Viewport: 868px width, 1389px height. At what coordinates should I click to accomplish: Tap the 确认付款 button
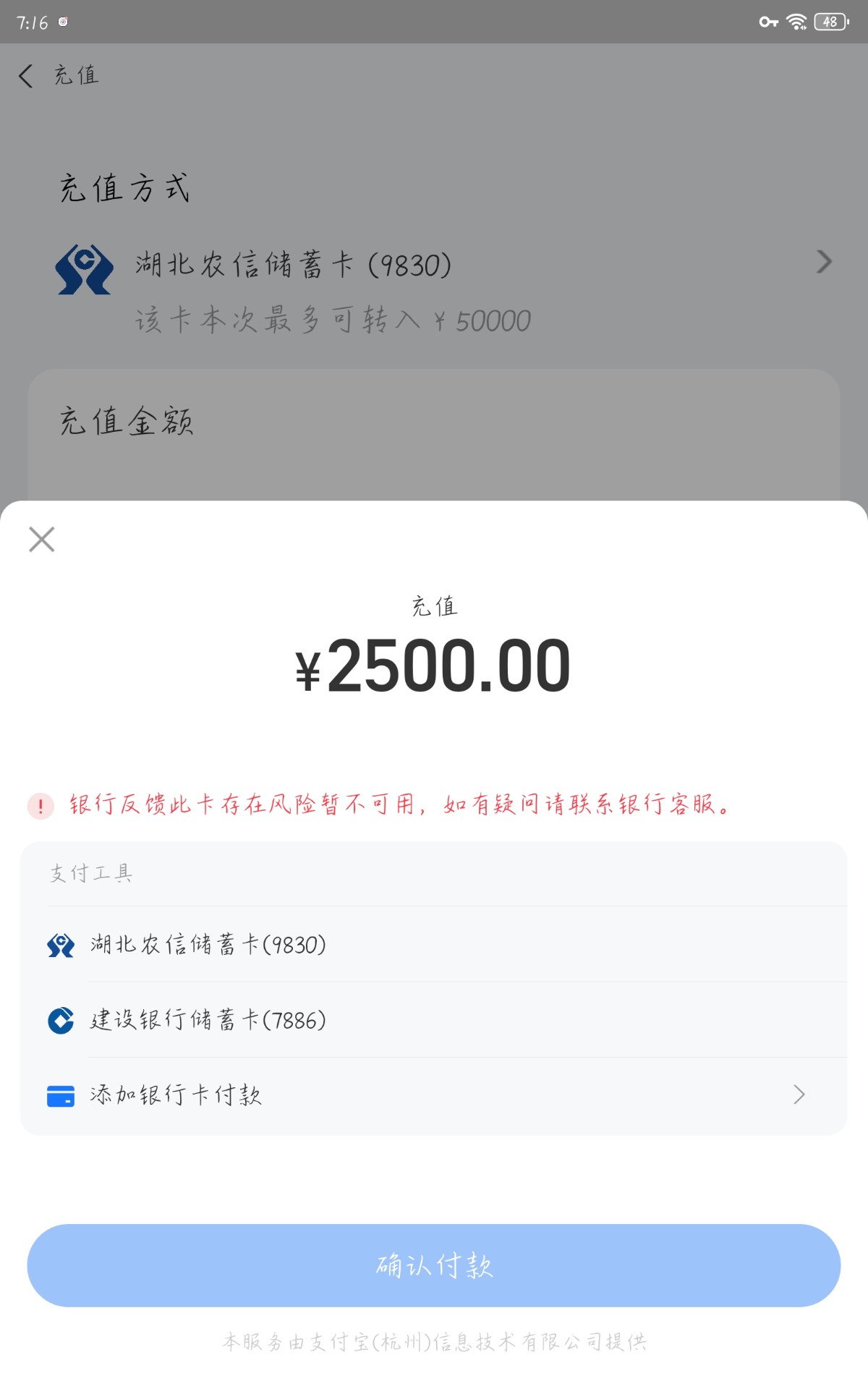(x=434, y=1265)
